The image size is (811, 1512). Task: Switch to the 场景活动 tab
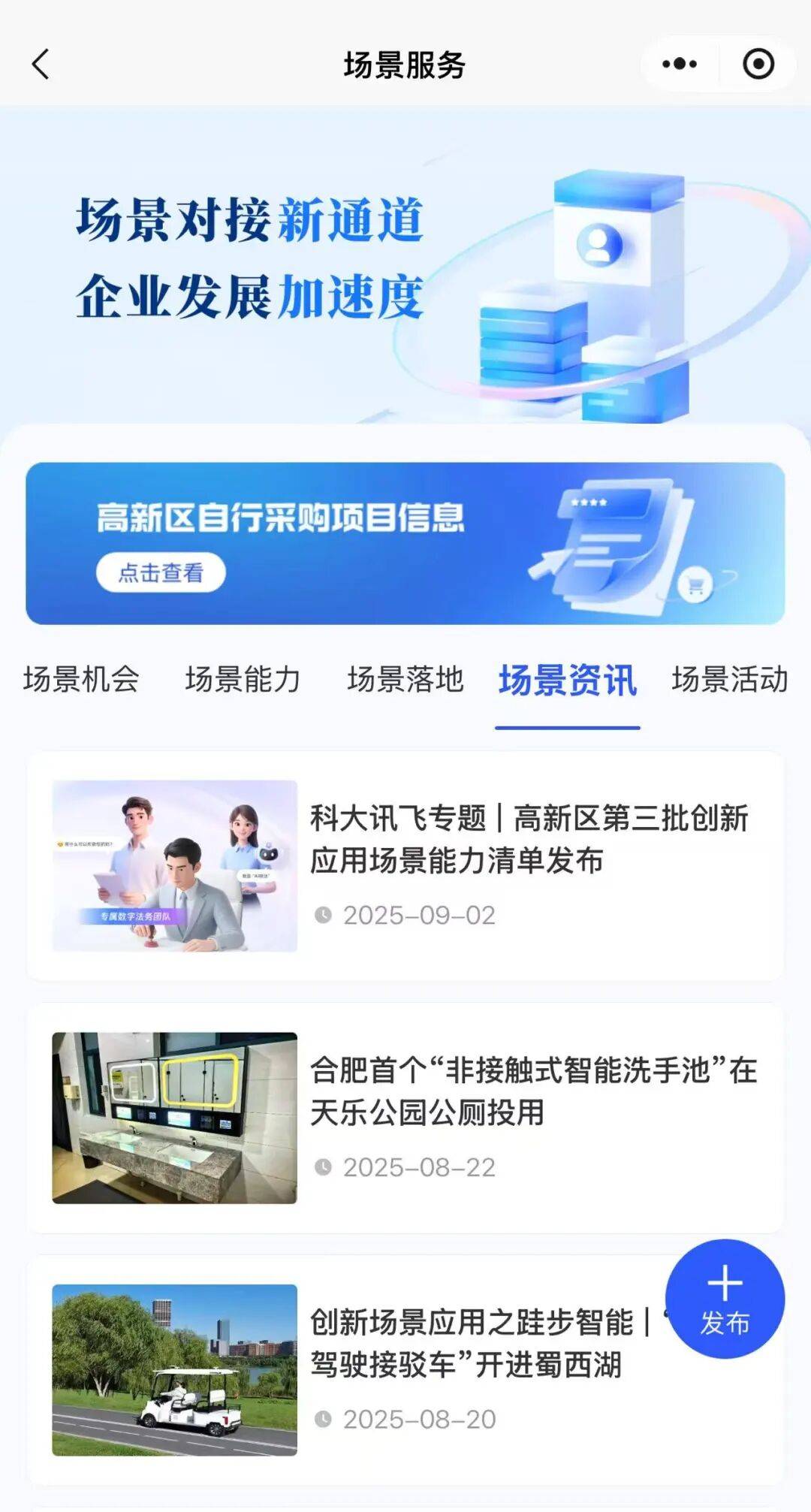click(730, 680)
